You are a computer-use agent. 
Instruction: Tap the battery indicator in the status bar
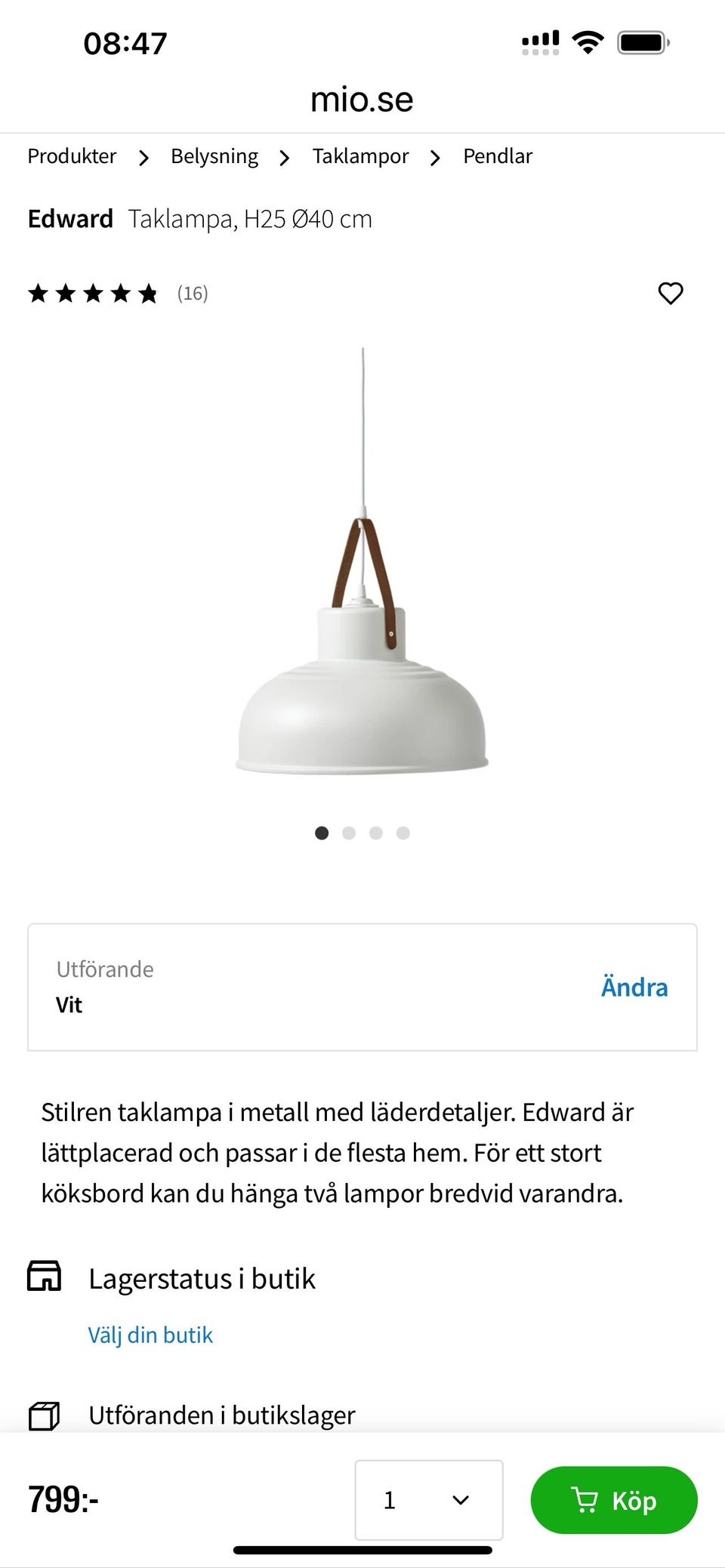[x=643, y=43]
